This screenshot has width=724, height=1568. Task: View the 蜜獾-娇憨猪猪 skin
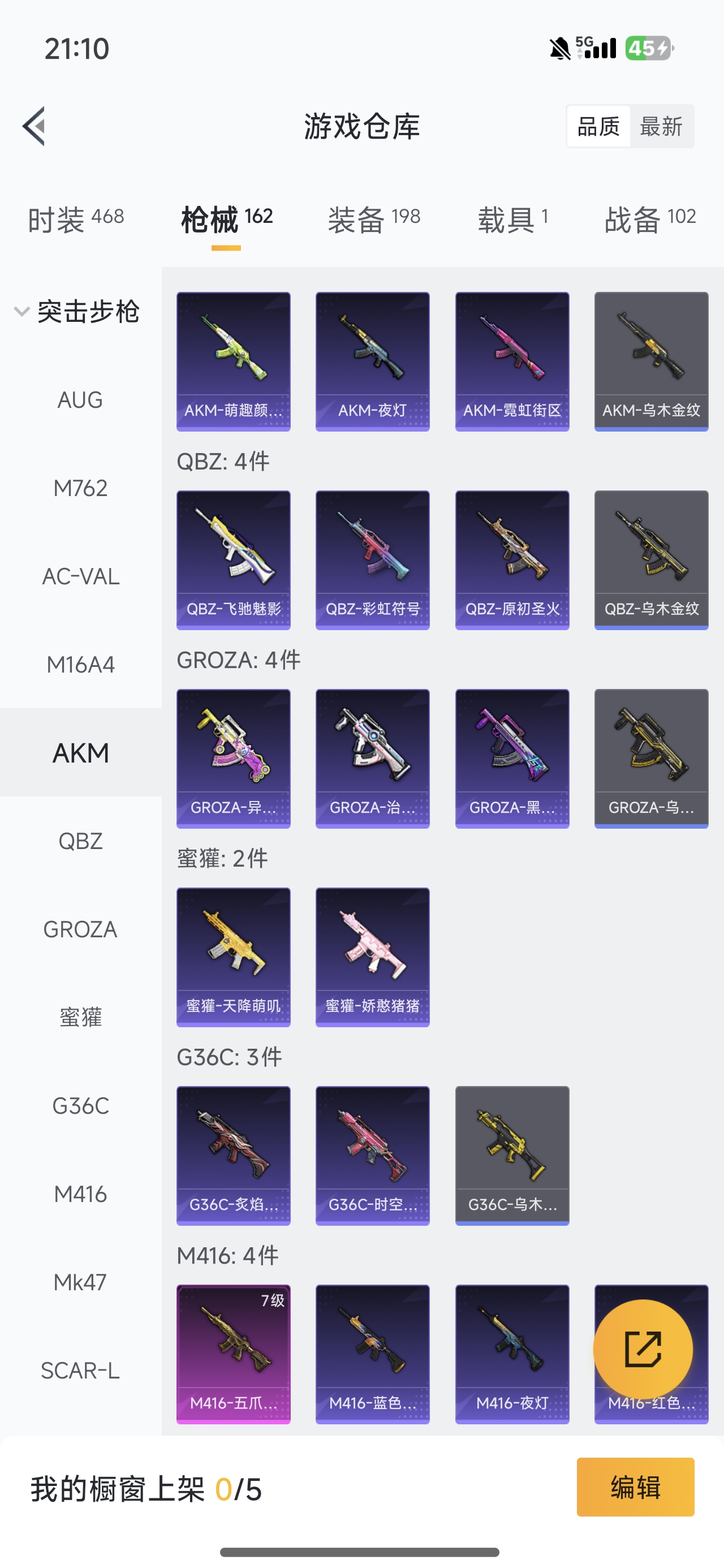point(372,957)
